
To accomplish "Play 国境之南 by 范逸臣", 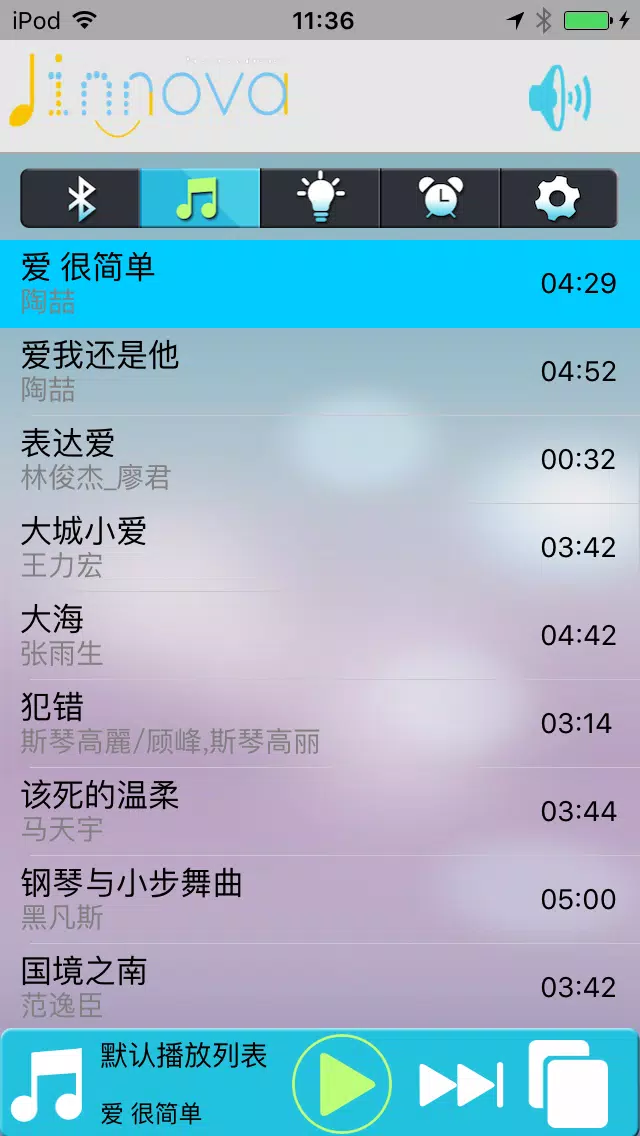I will point(320,985).
